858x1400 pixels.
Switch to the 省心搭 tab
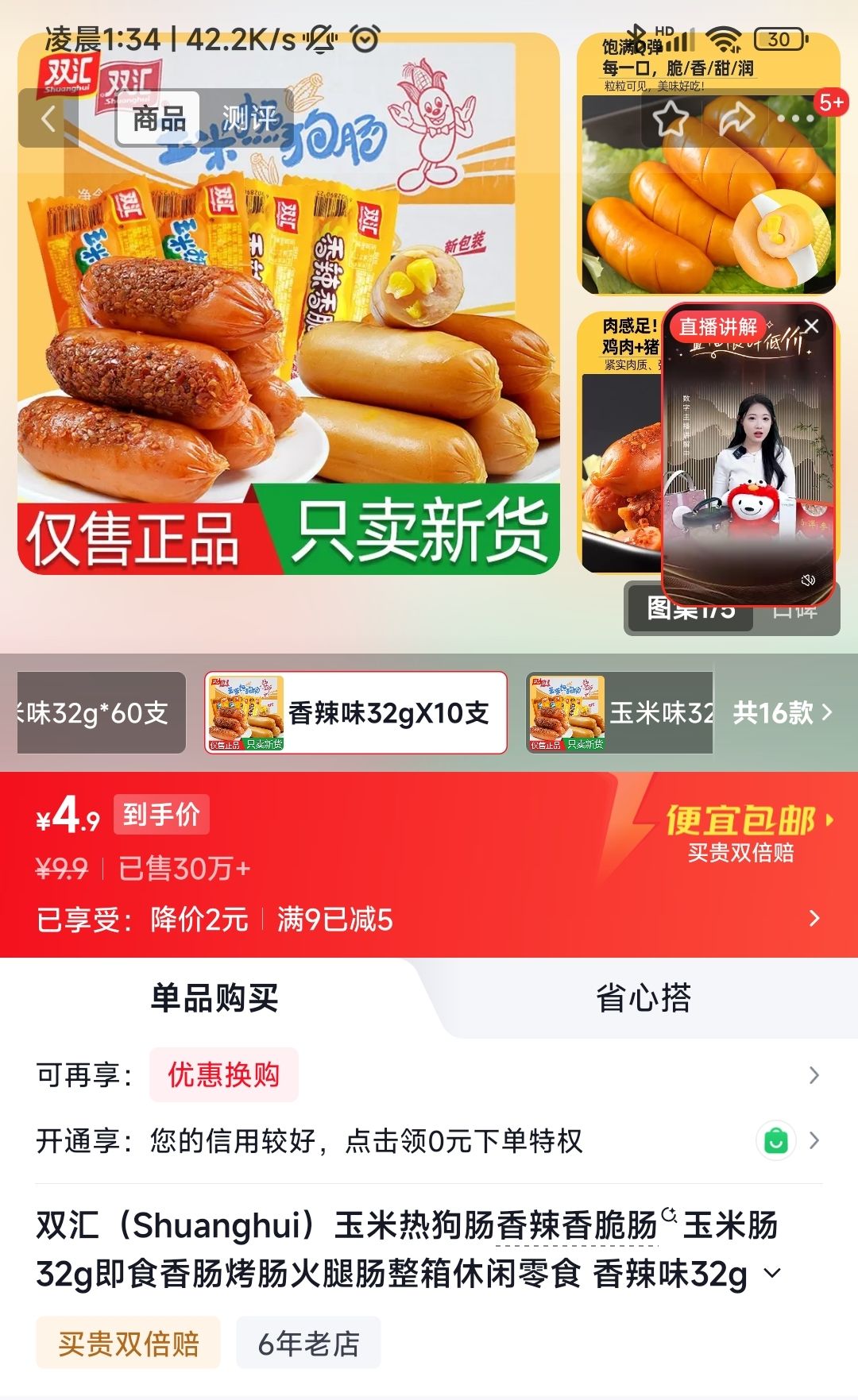point(643,998)
